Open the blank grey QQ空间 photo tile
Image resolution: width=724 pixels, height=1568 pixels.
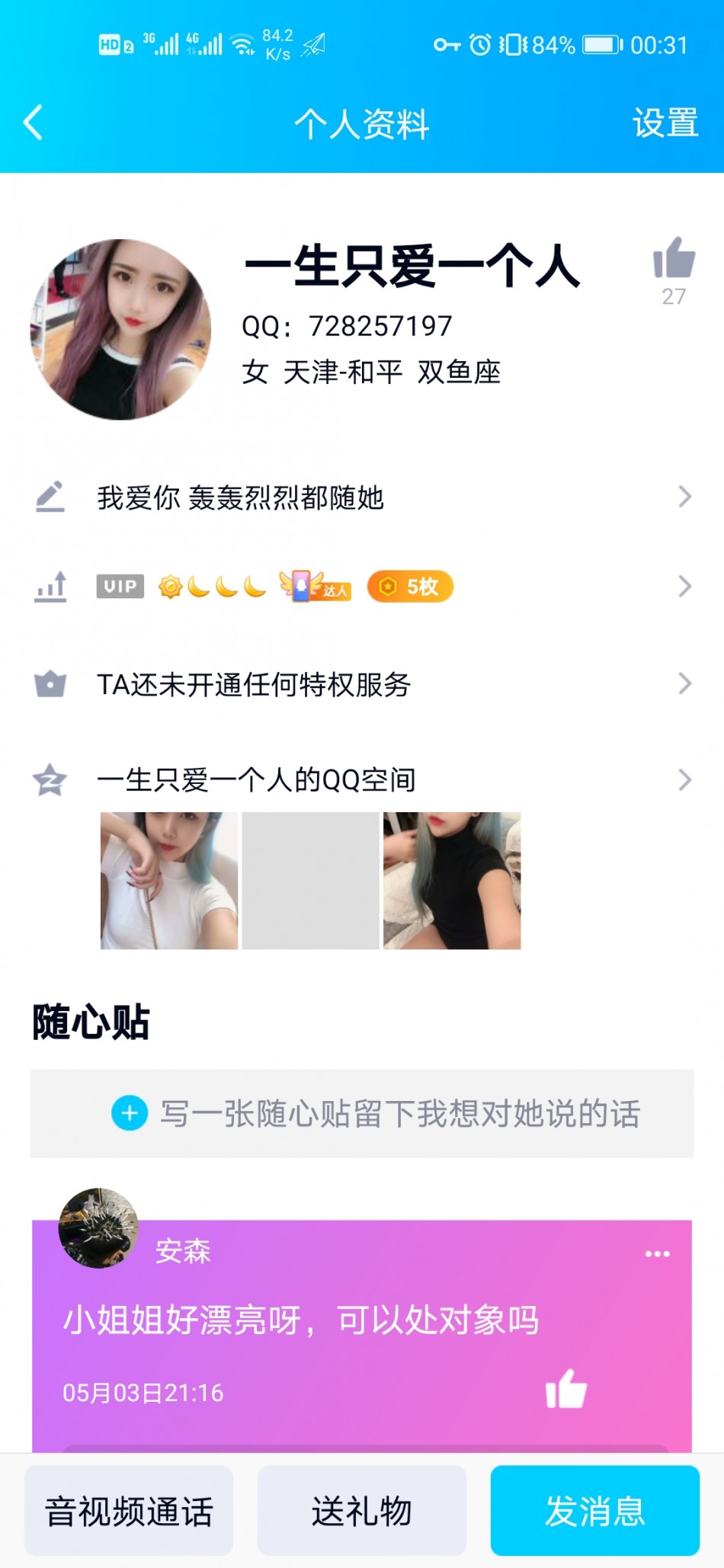tap(310, 881)
